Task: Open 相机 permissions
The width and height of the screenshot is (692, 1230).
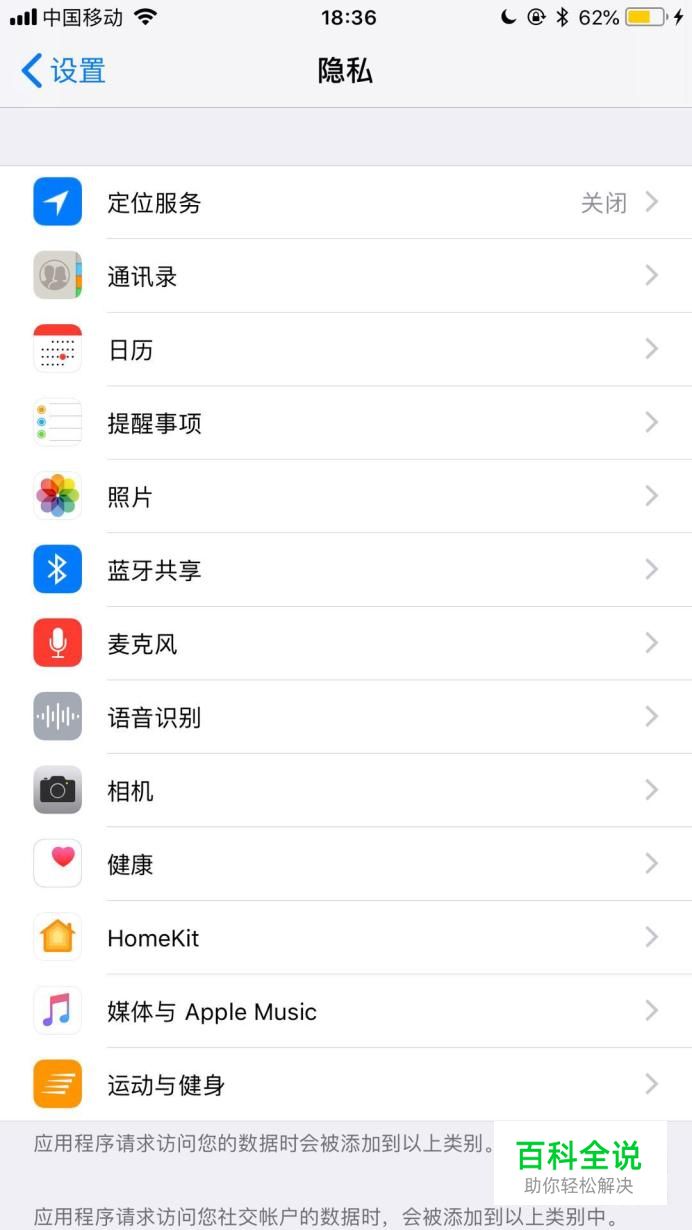Action: click(346, 790)
